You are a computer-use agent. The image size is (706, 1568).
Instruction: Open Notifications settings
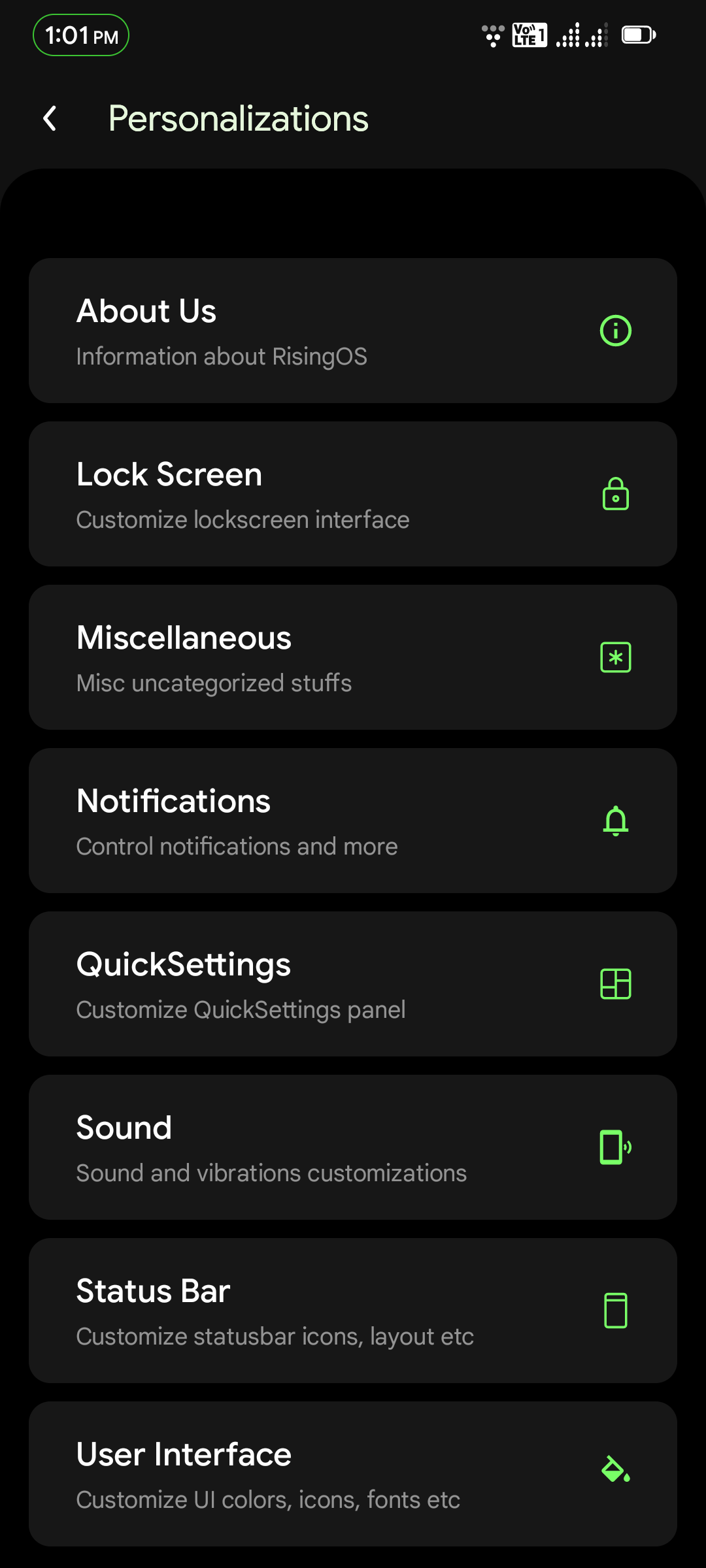point(352,821)
